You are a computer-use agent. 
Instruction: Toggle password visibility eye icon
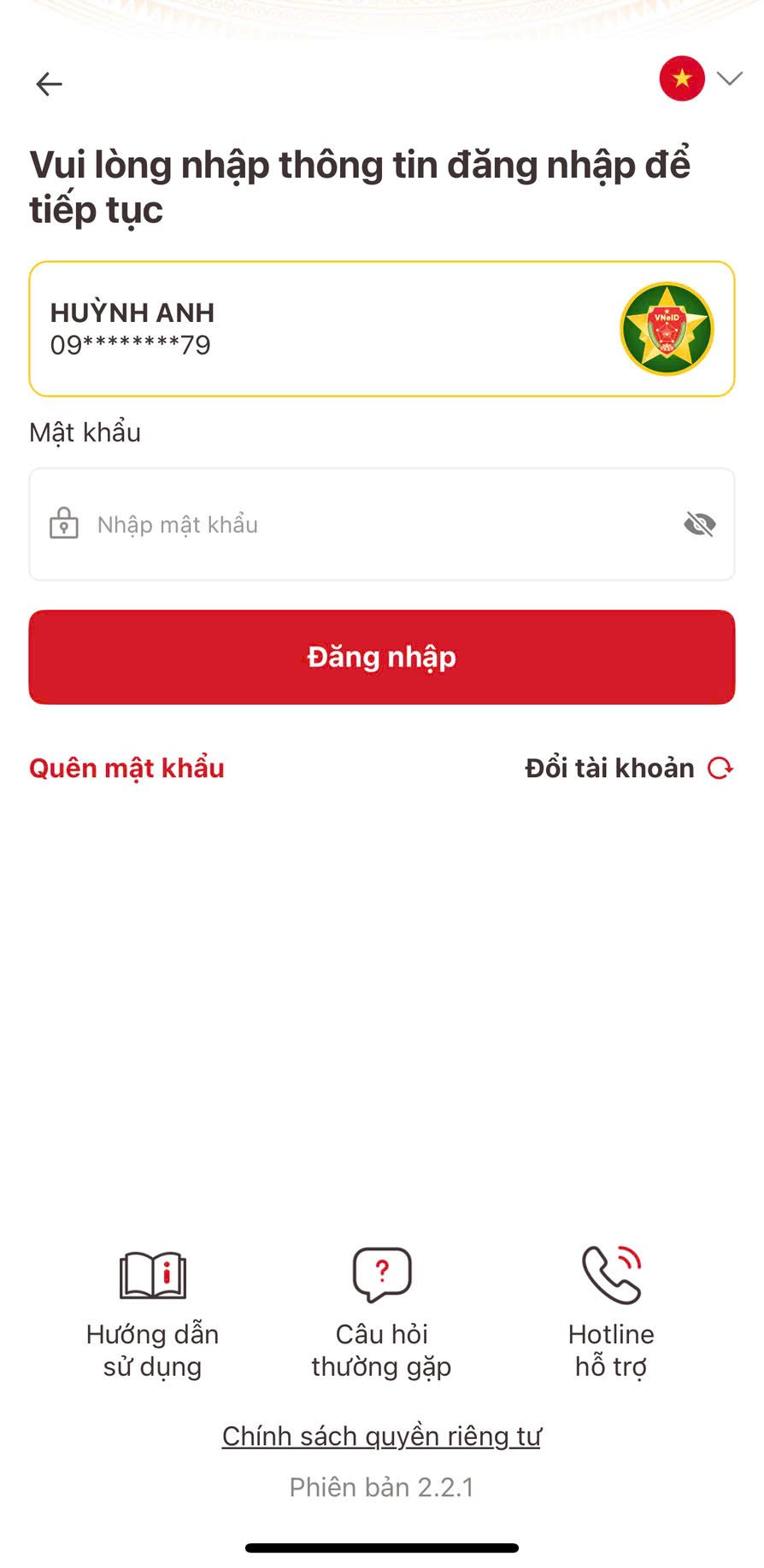coord(699,524)
